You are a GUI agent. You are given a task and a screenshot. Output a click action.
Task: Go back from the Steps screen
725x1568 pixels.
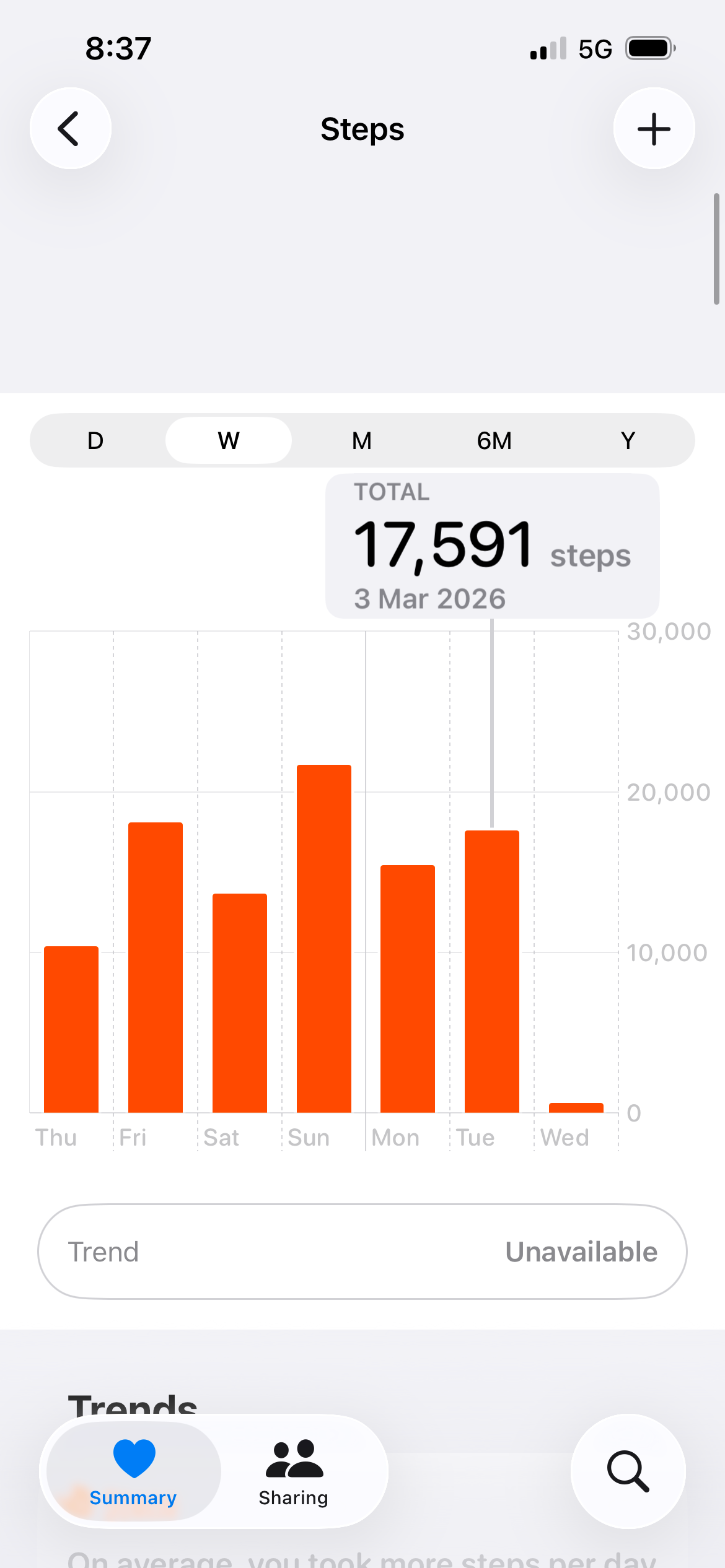[70, 128]
